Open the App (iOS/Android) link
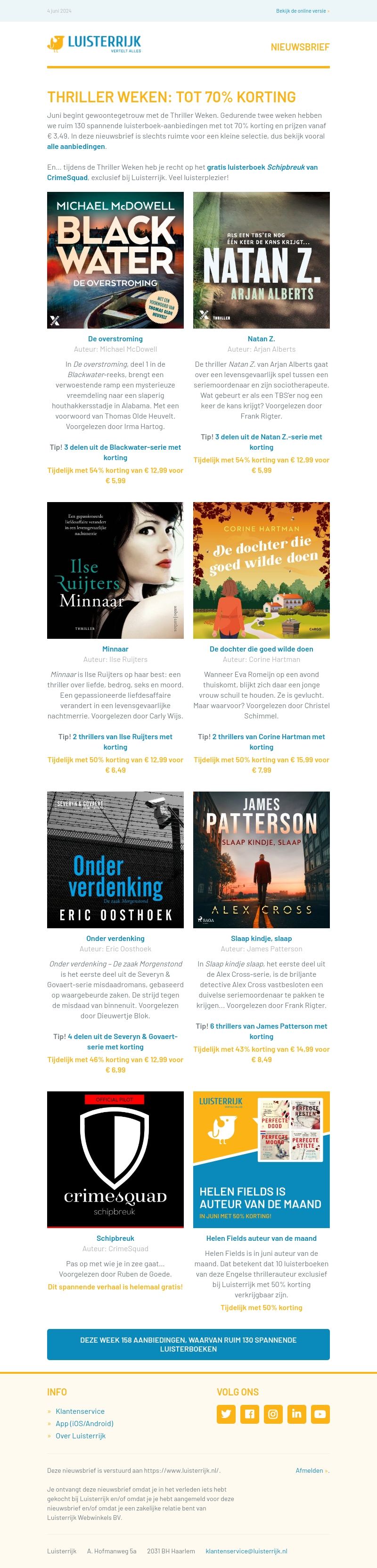Image resolution: width=377 pixels, height=1568 pixels. pos(84,1423)
